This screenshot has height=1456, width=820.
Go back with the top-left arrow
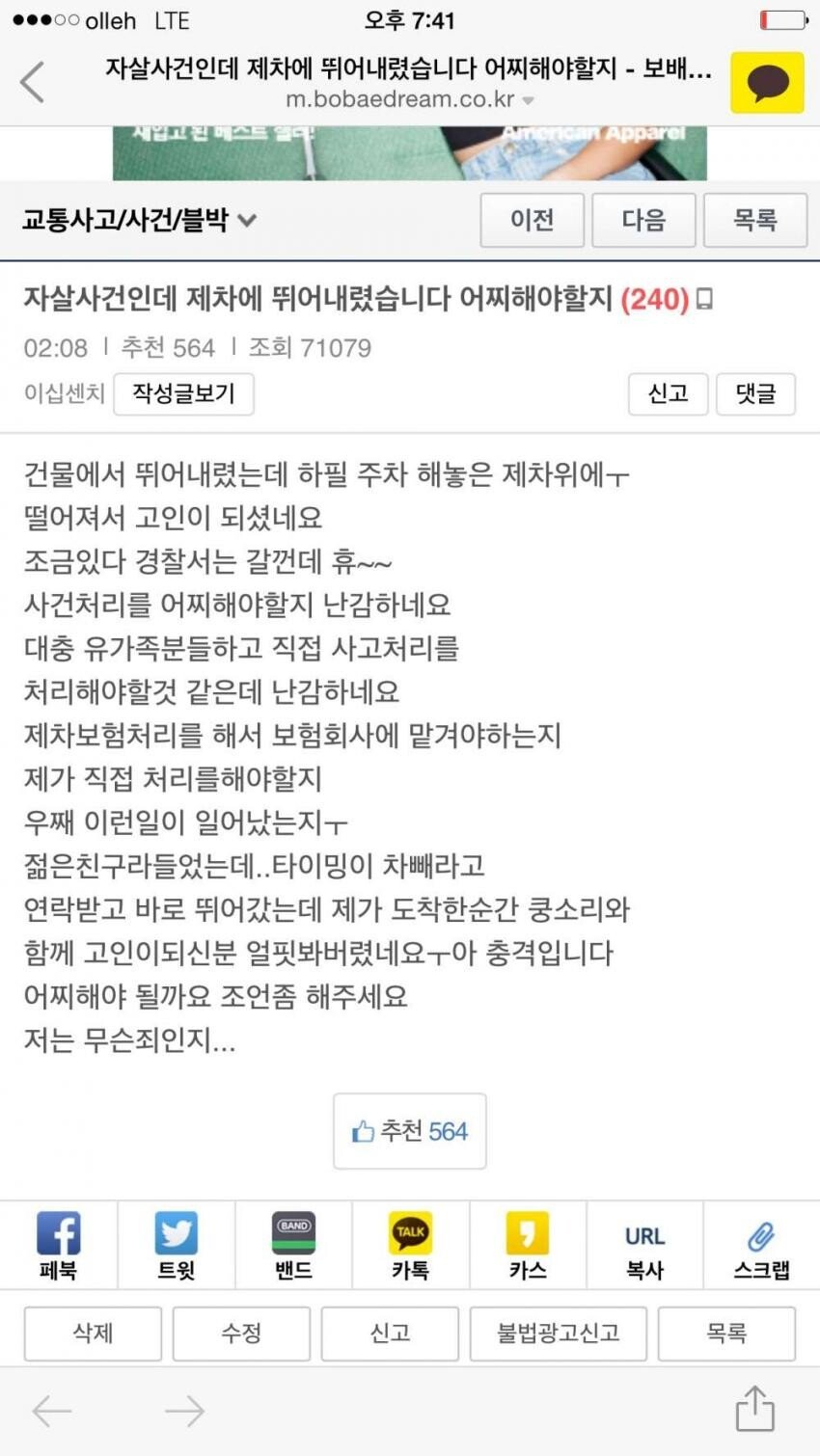[33, 81]
